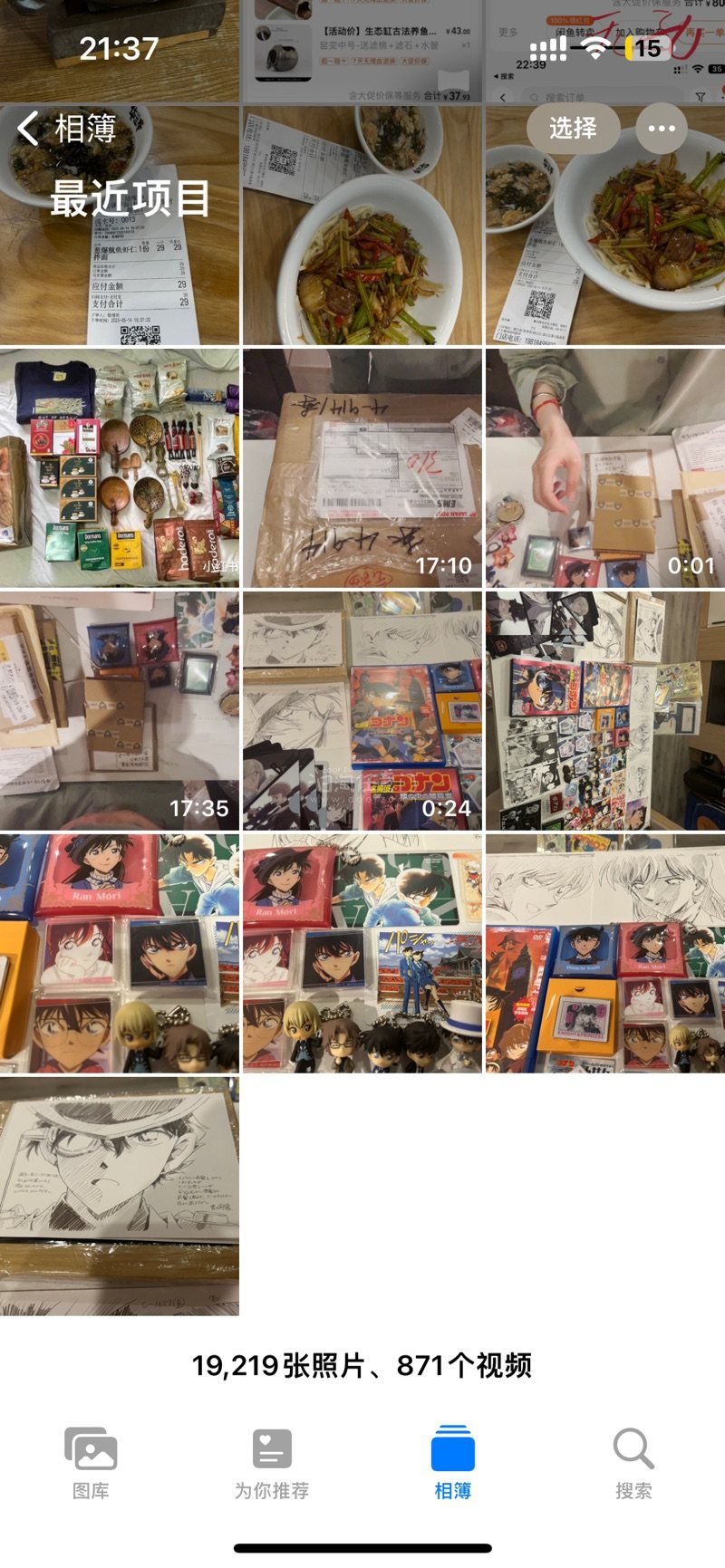Open photo of noodle bowl beside receipt
Viewport: 725px width, 1568px height.
(362, 226)
